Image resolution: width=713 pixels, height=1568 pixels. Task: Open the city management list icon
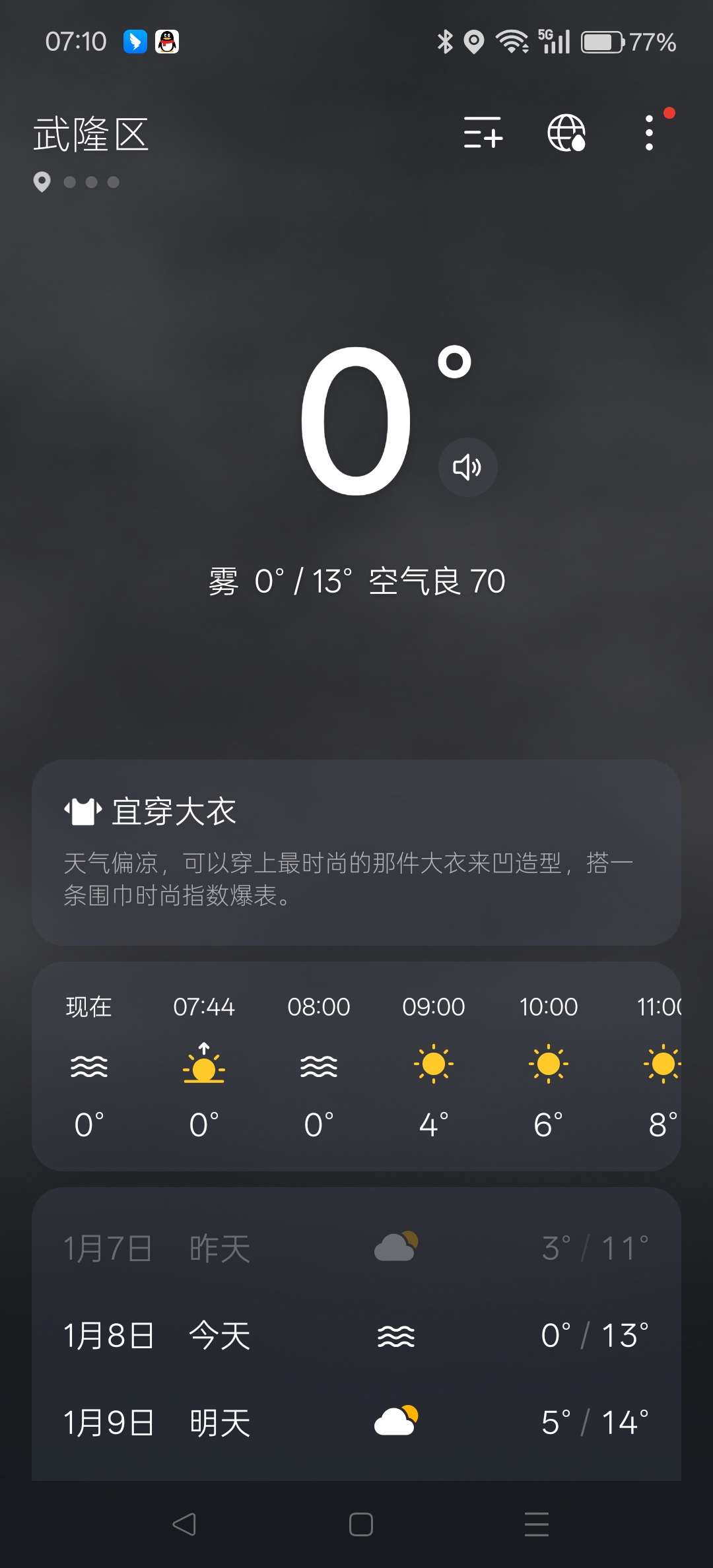pyautogui.click(x=483, y=133)
